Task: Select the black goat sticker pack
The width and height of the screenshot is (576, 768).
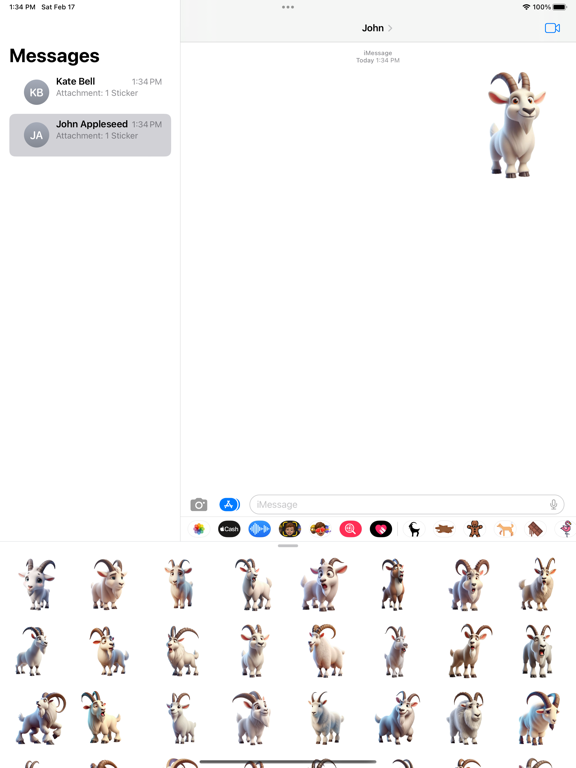Action: (414, 529)
